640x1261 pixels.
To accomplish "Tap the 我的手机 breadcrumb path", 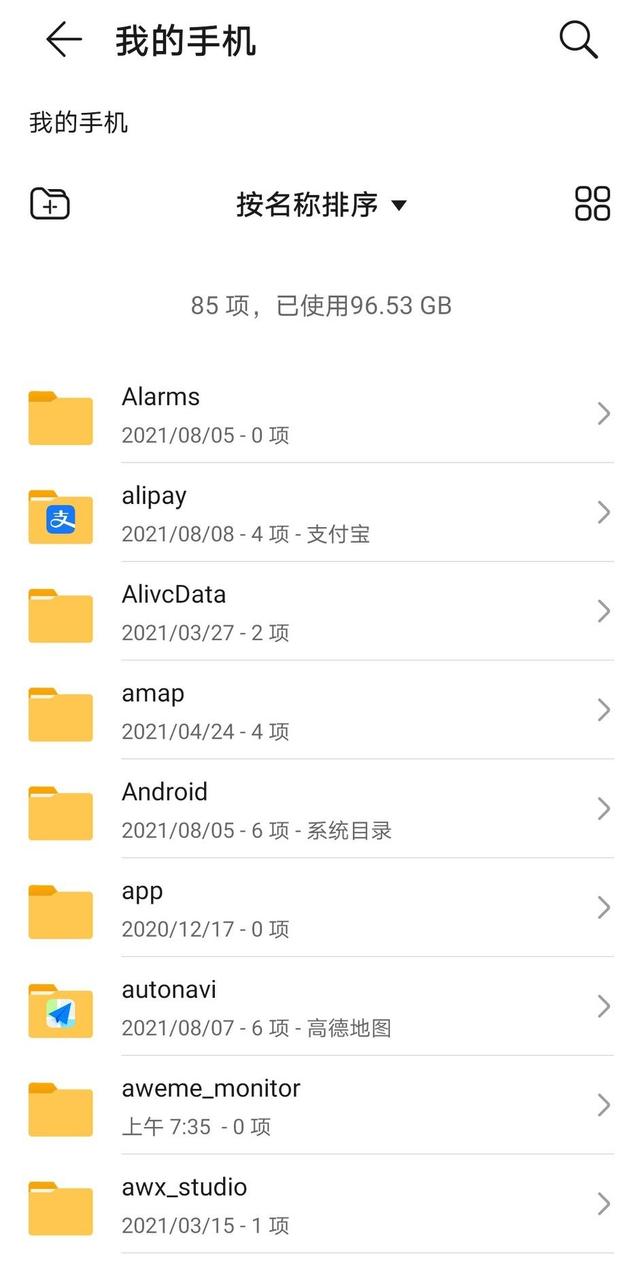I will pyautogui.click(x=79, y=123).
